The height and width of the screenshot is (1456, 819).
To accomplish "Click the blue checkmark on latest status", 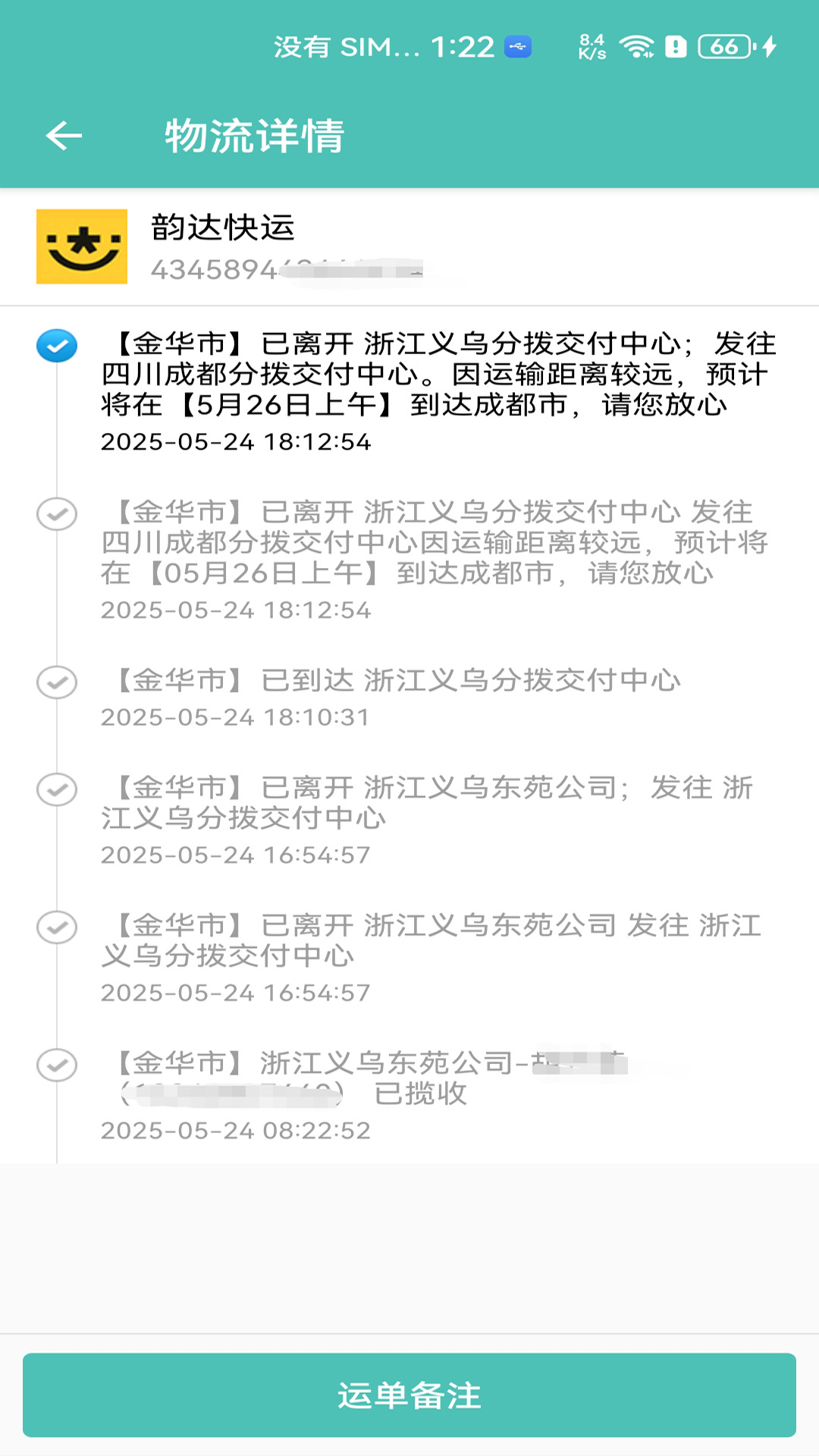I will [56, 346].
